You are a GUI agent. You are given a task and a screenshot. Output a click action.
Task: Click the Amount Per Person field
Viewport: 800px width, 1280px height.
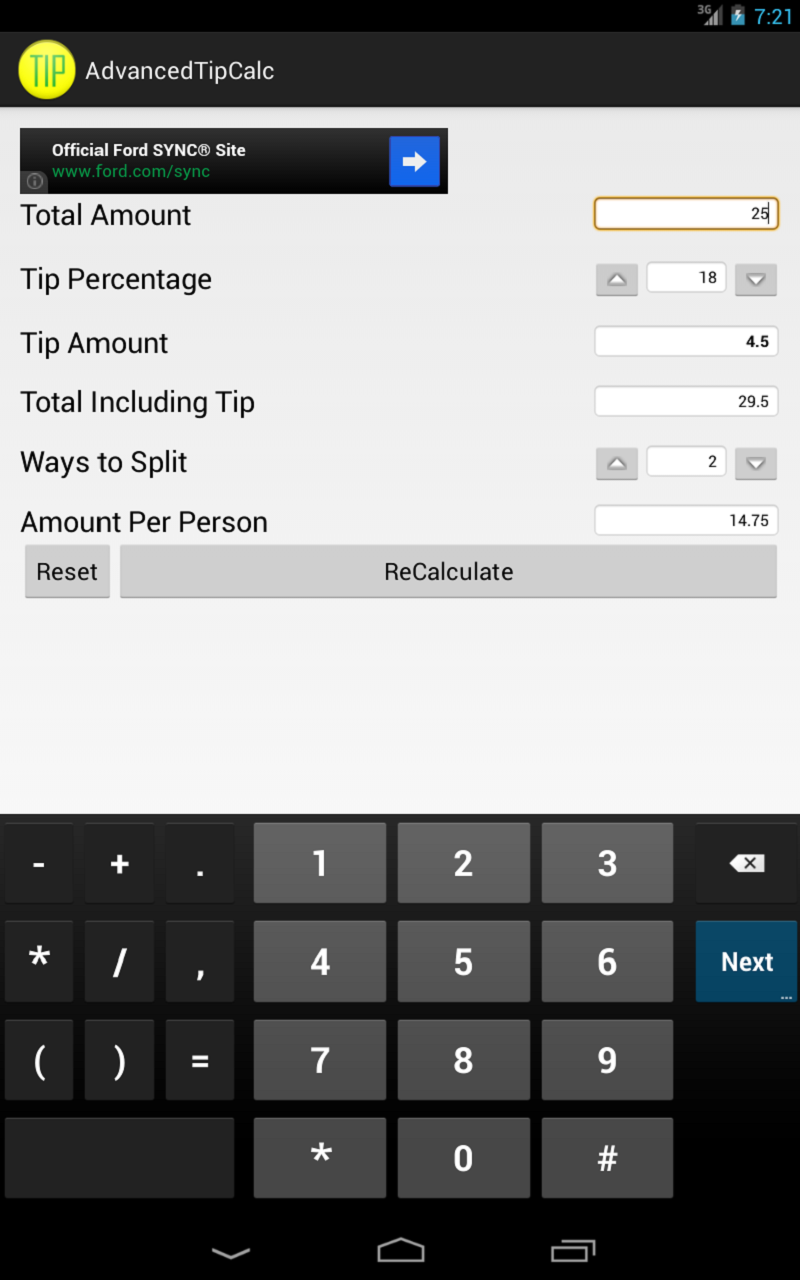coord(686,519)
